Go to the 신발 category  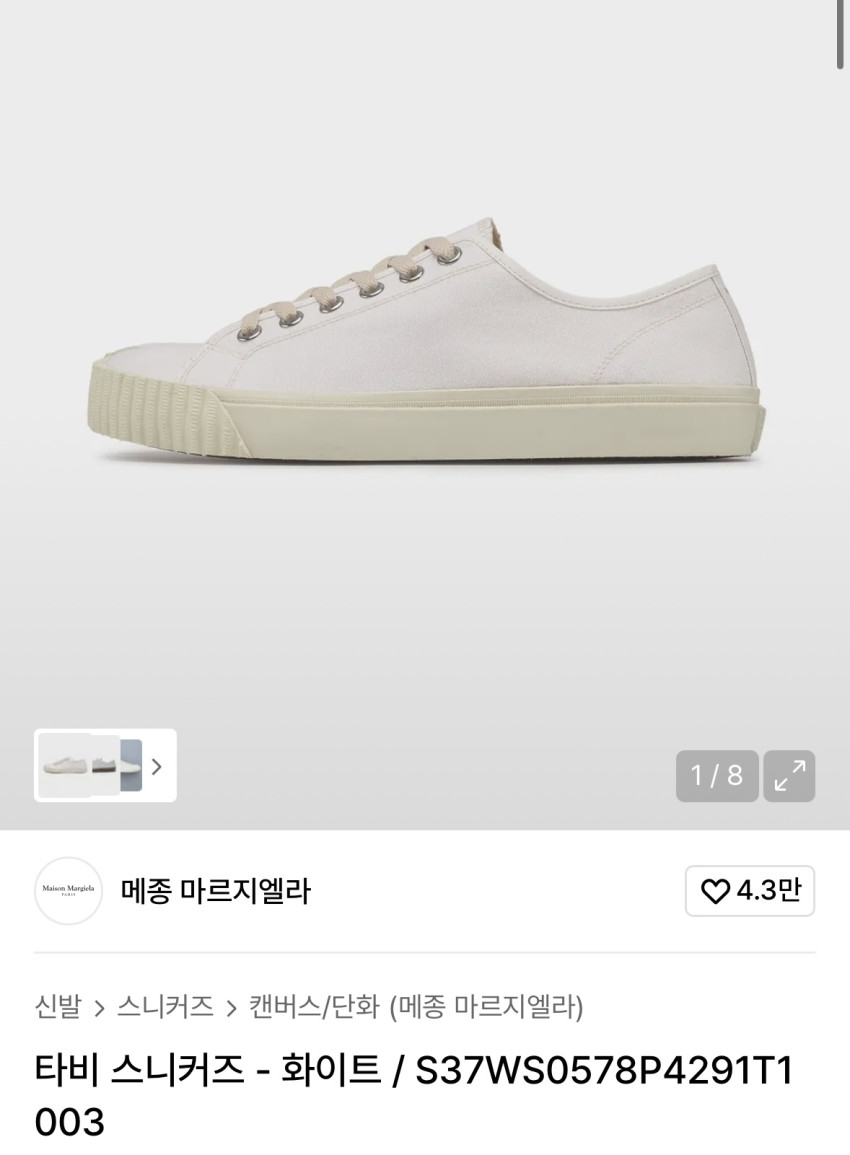(57, 1006)
